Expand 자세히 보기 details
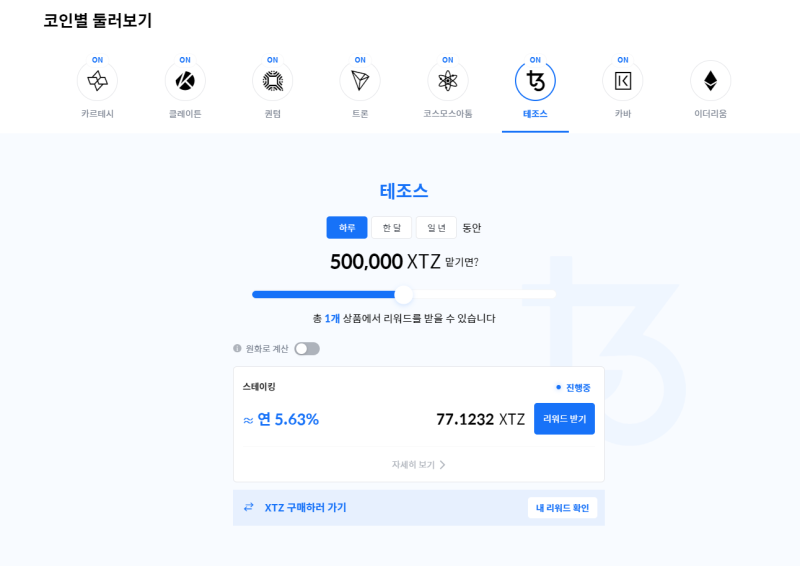The height and width of the screenshot is (566, 800). [418, 465]
